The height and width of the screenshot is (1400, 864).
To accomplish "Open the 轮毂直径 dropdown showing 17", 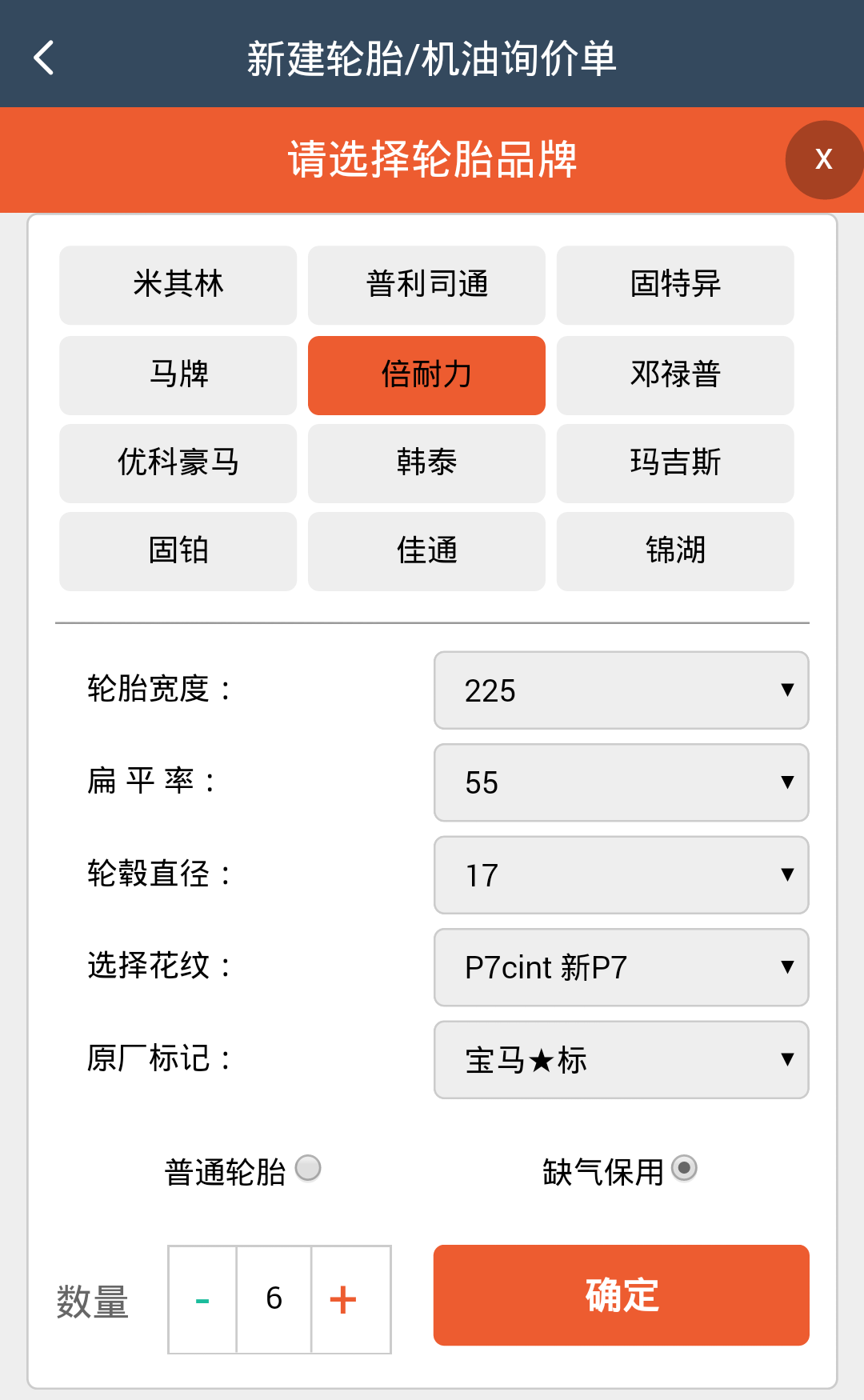I will point(621,875).
